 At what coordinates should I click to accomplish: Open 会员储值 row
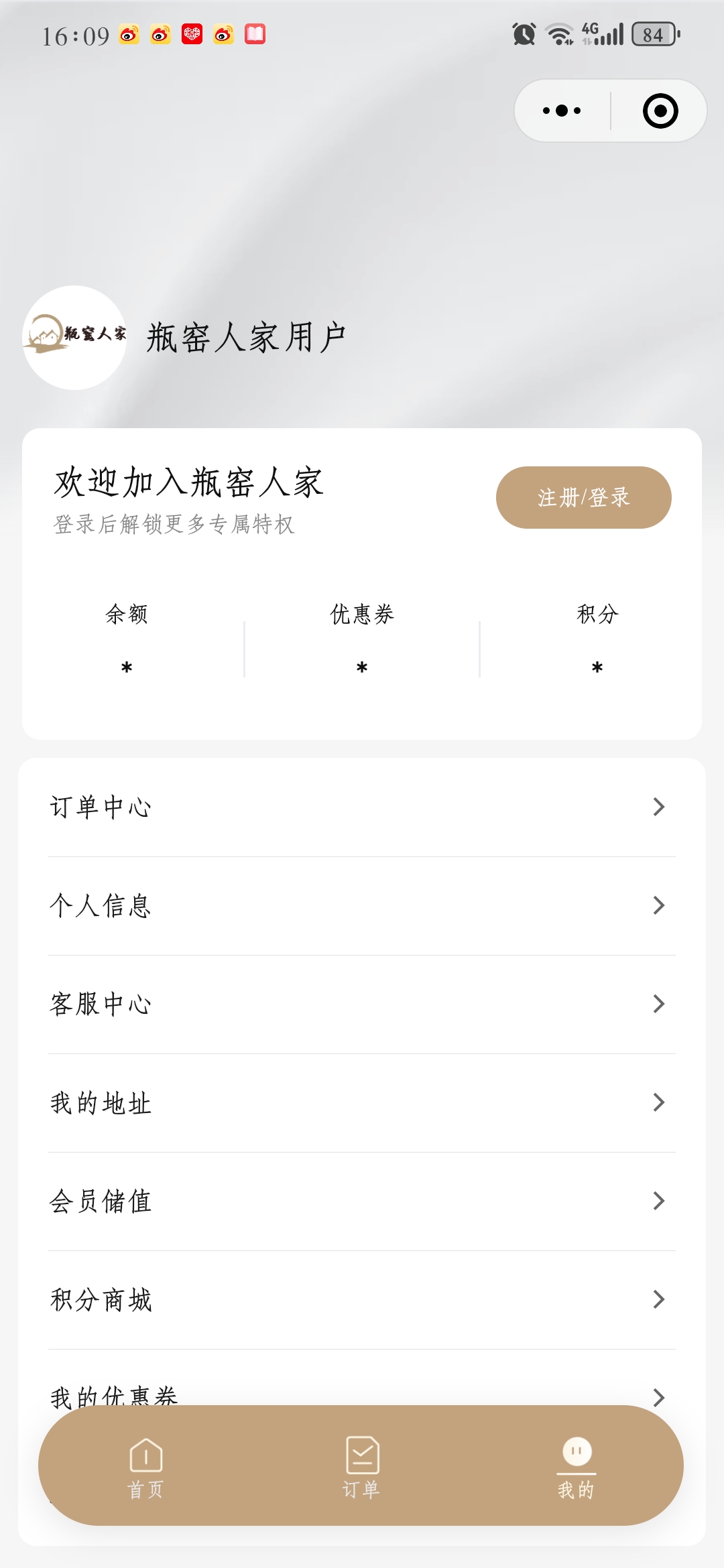click(362, 1201)
